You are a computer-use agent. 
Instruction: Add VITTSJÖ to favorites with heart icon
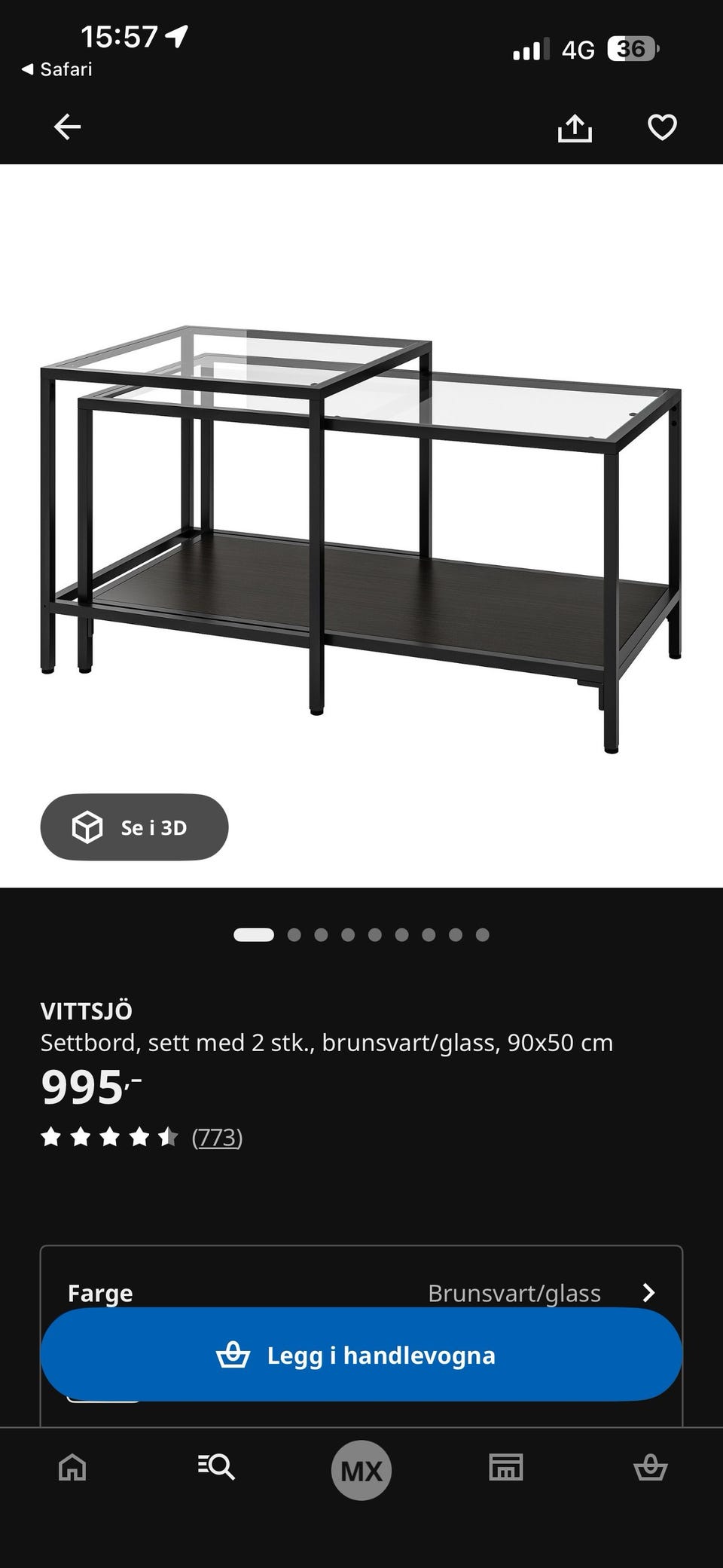662,127
